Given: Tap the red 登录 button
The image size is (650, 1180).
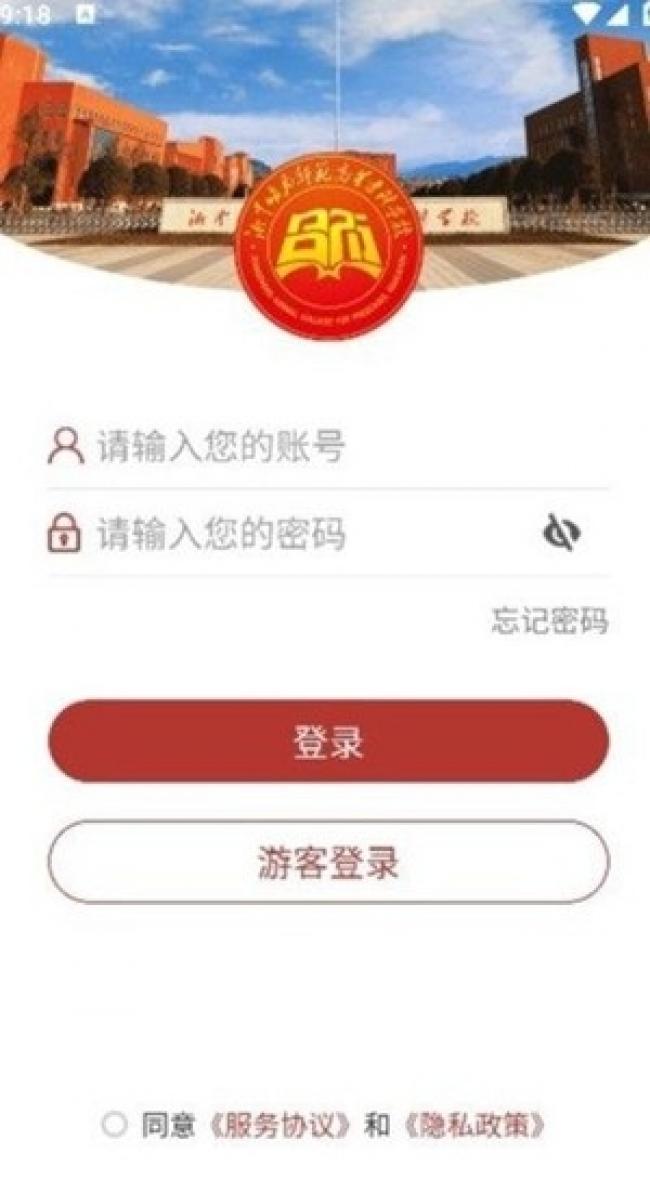Looking at the screenshot, I should pos(328,742).
